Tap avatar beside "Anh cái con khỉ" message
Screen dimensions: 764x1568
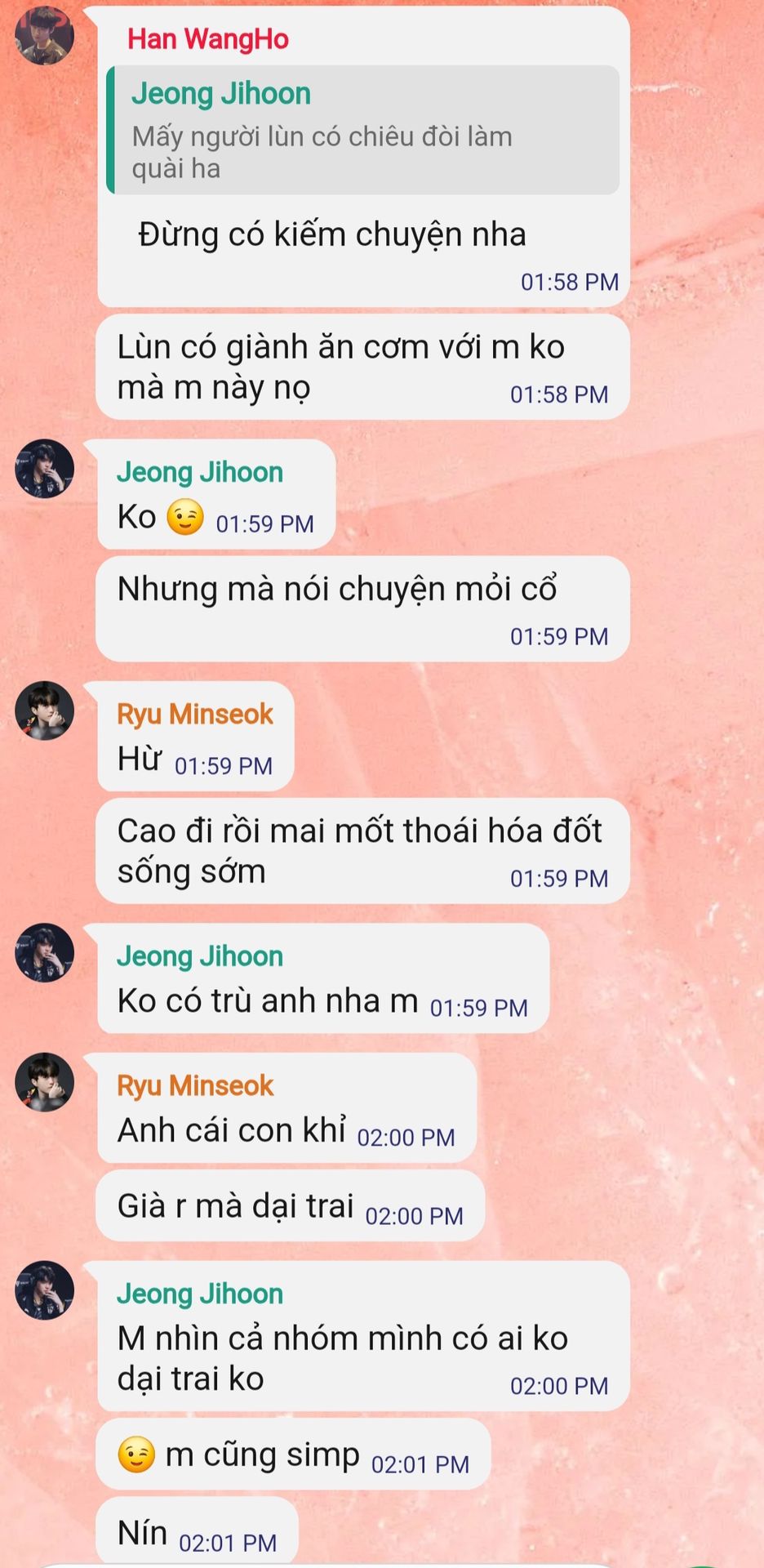(45, 1082)
